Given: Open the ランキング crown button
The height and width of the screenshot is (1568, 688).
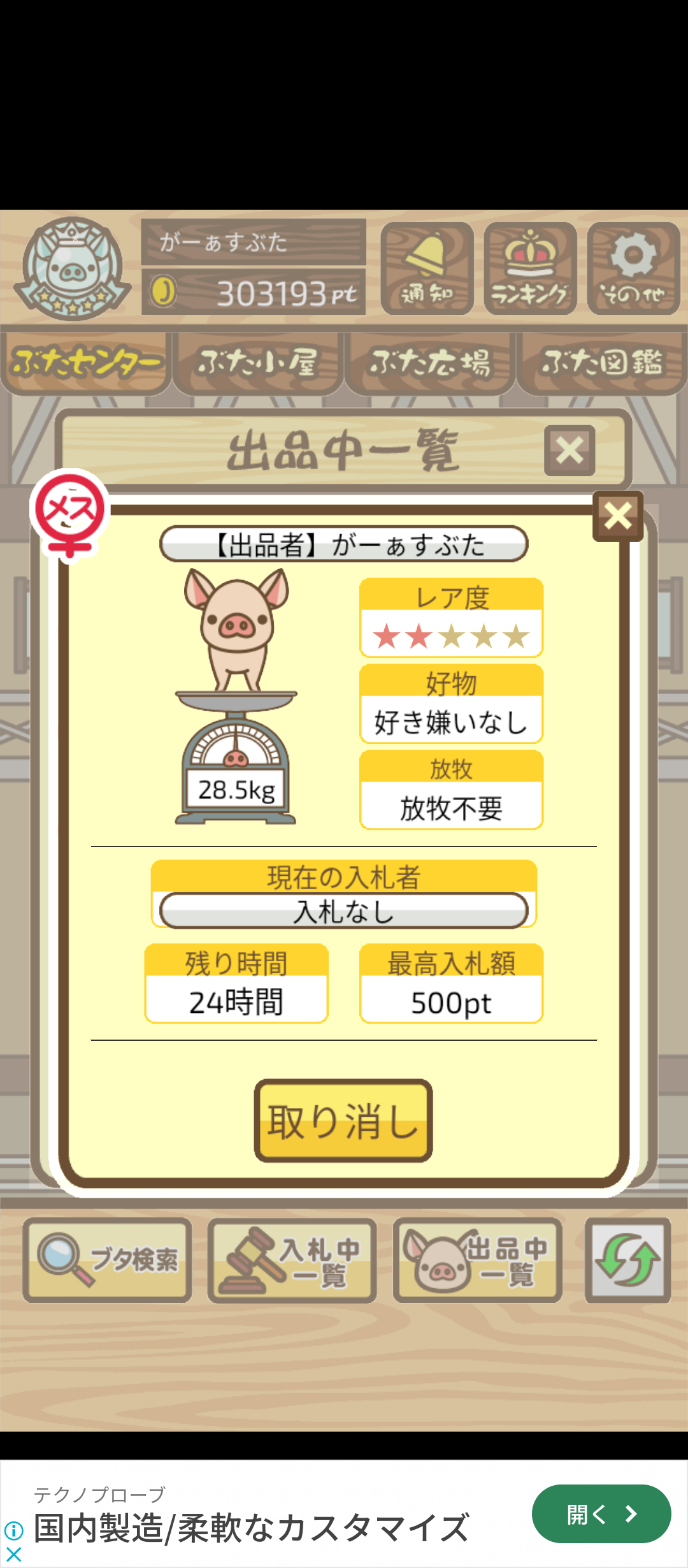Looking at the screenshot, I should (530, 268).
